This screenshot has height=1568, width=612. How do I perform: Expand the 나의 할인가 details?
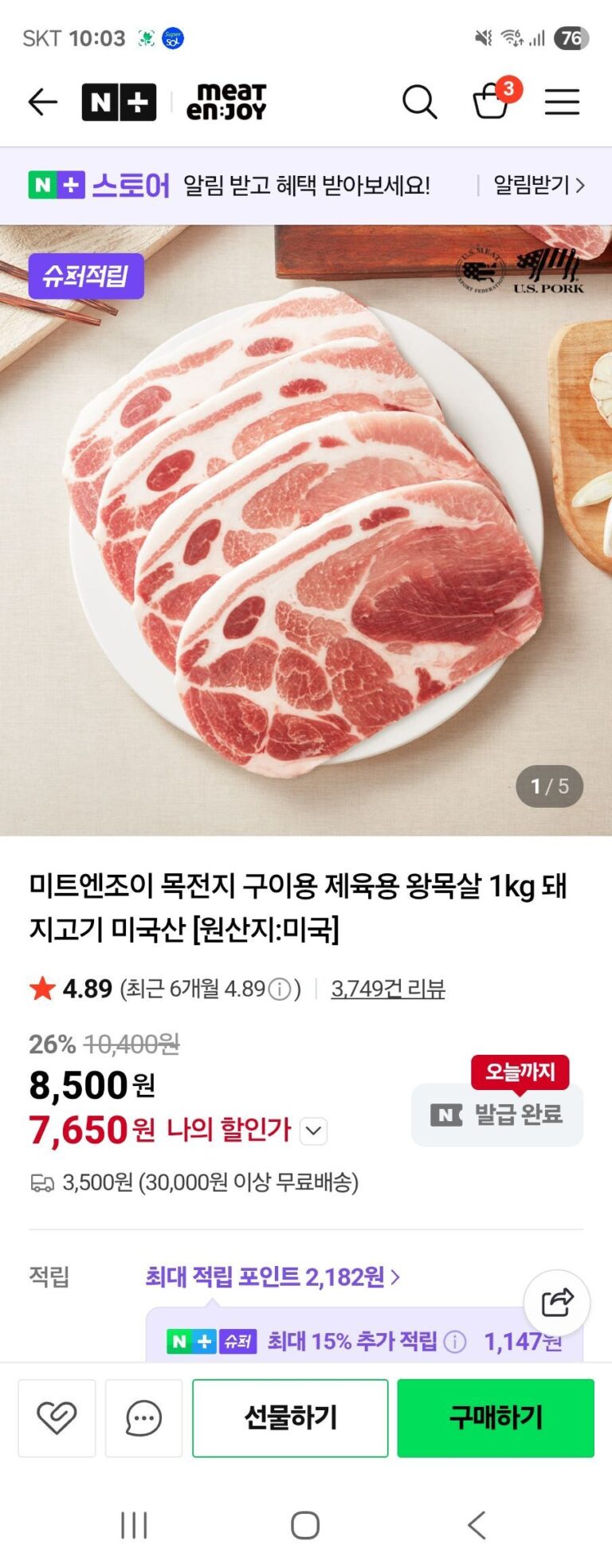[314, 1131]
